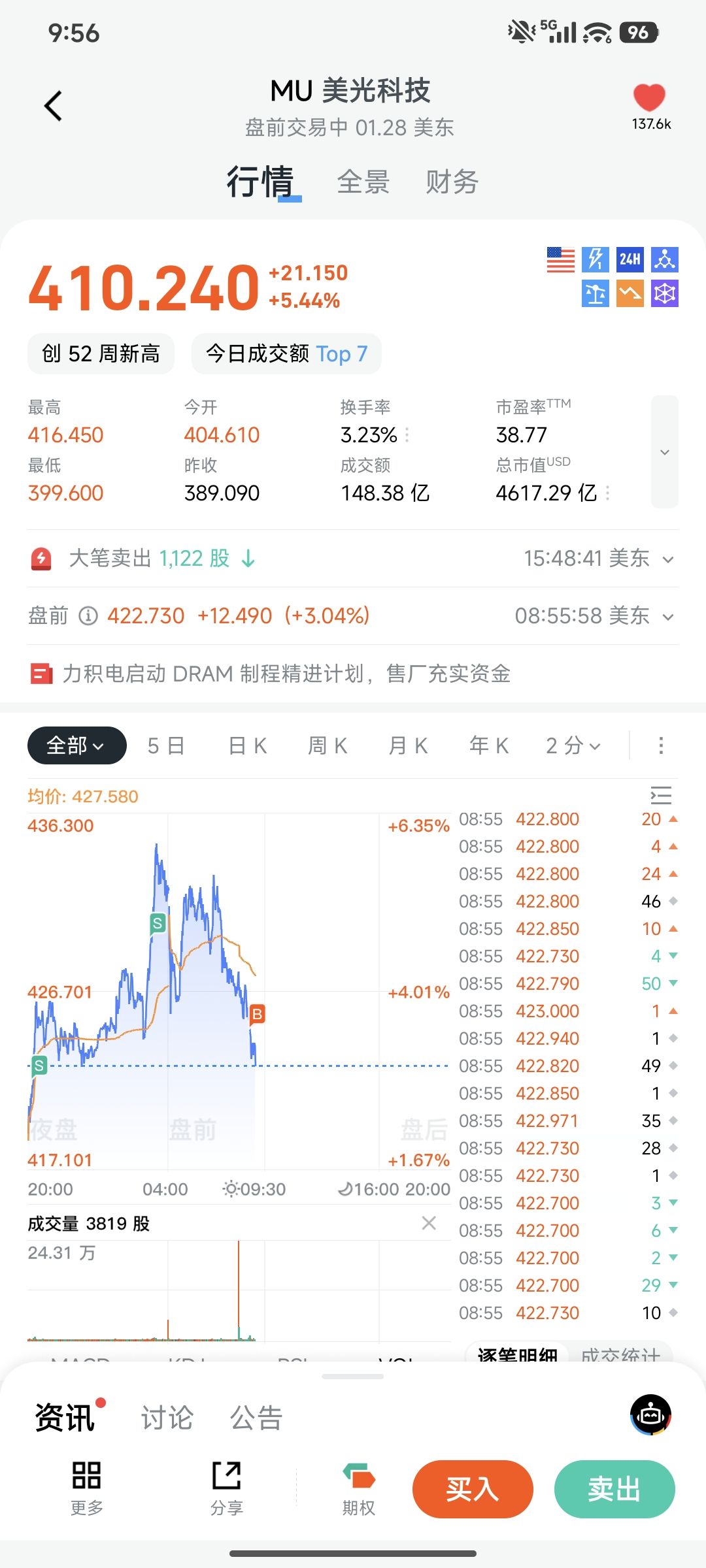Viewport: 706px width, 1568px height.
Task: Open the chart overflow menu
Action: click(661, 745)
